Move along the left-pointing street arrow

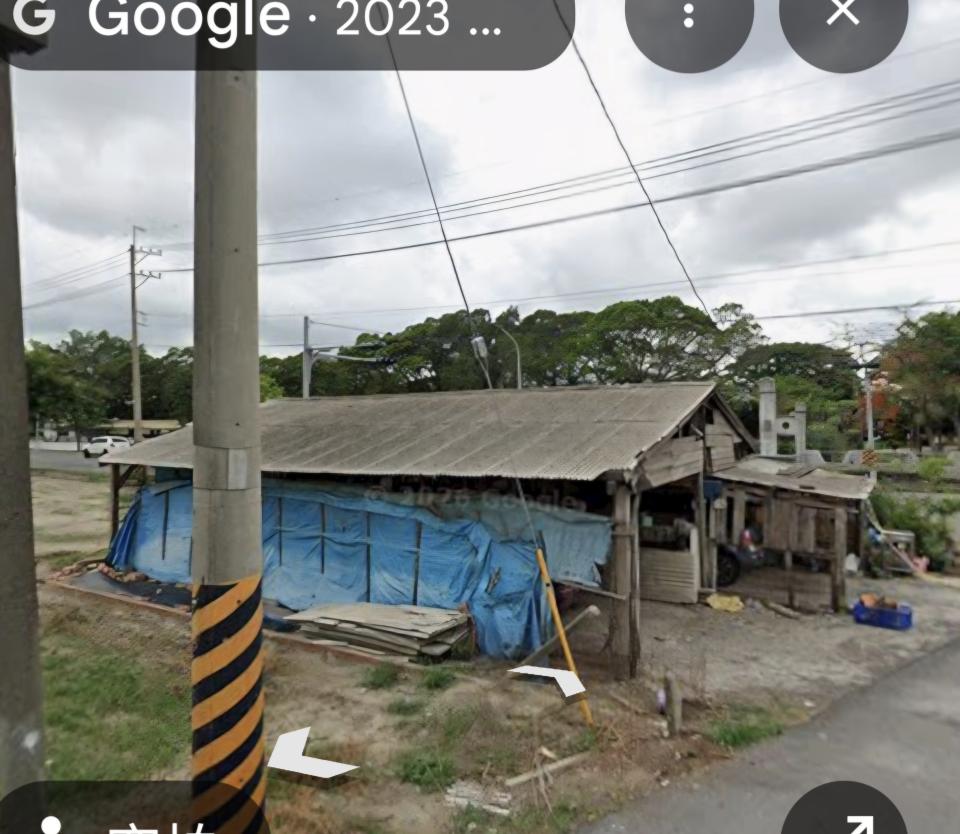(310, 756)
